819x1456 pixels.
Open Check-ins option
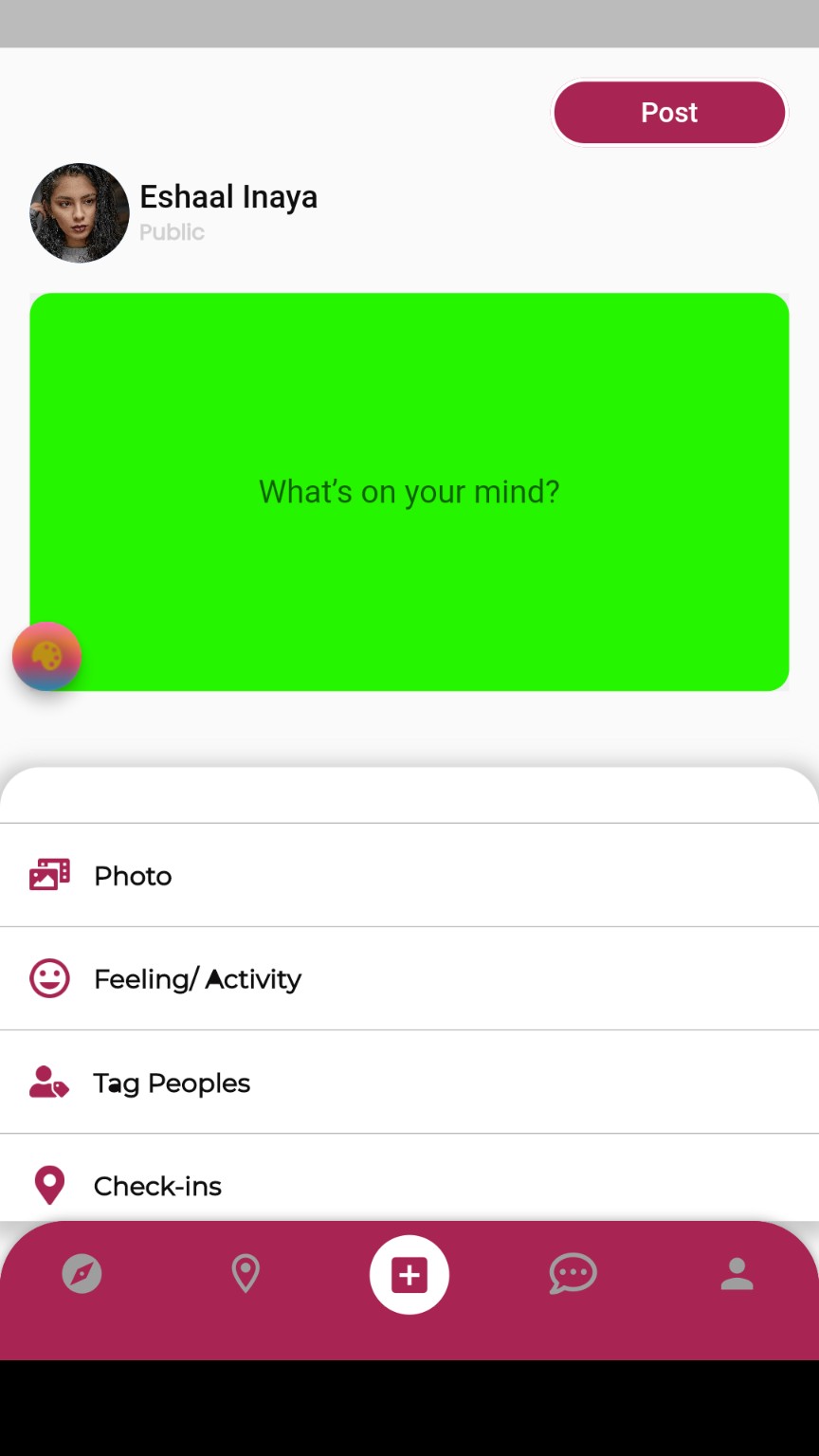click(157, 1186)
